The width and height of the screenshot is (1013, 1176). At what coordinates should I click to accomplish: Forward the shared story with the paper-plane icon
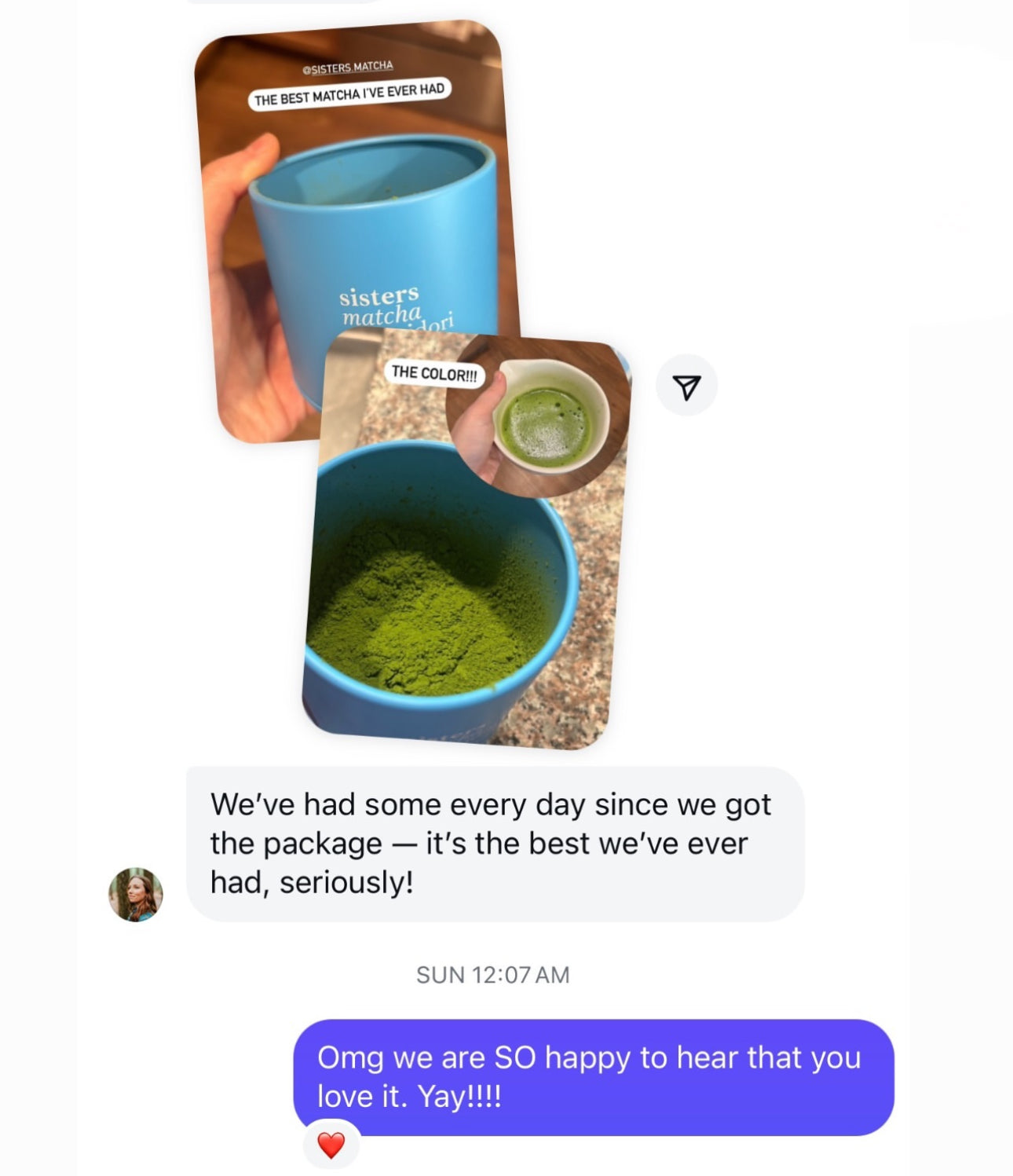click(x=686, y=386)
